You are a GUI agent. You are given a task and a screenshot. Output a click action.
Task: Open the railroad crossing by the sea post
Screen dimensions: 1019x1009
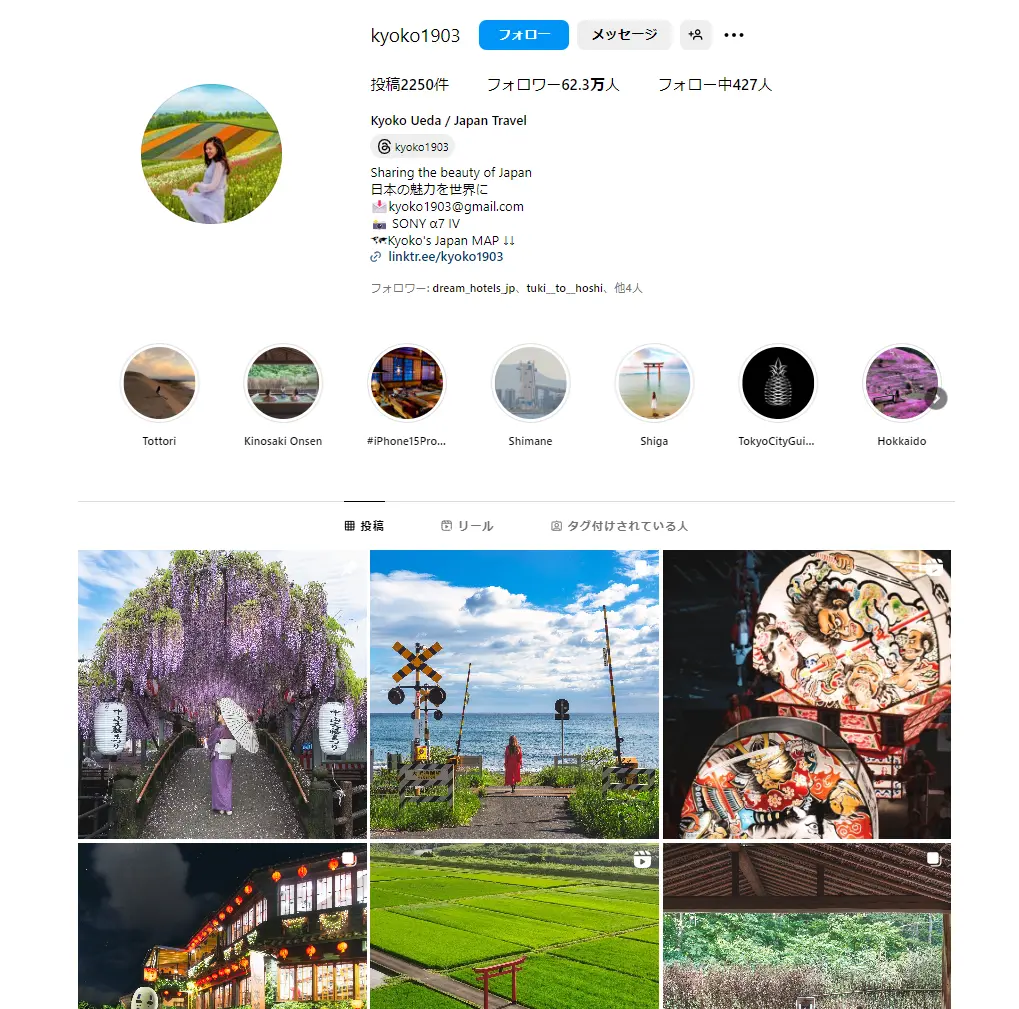point(514,694)
